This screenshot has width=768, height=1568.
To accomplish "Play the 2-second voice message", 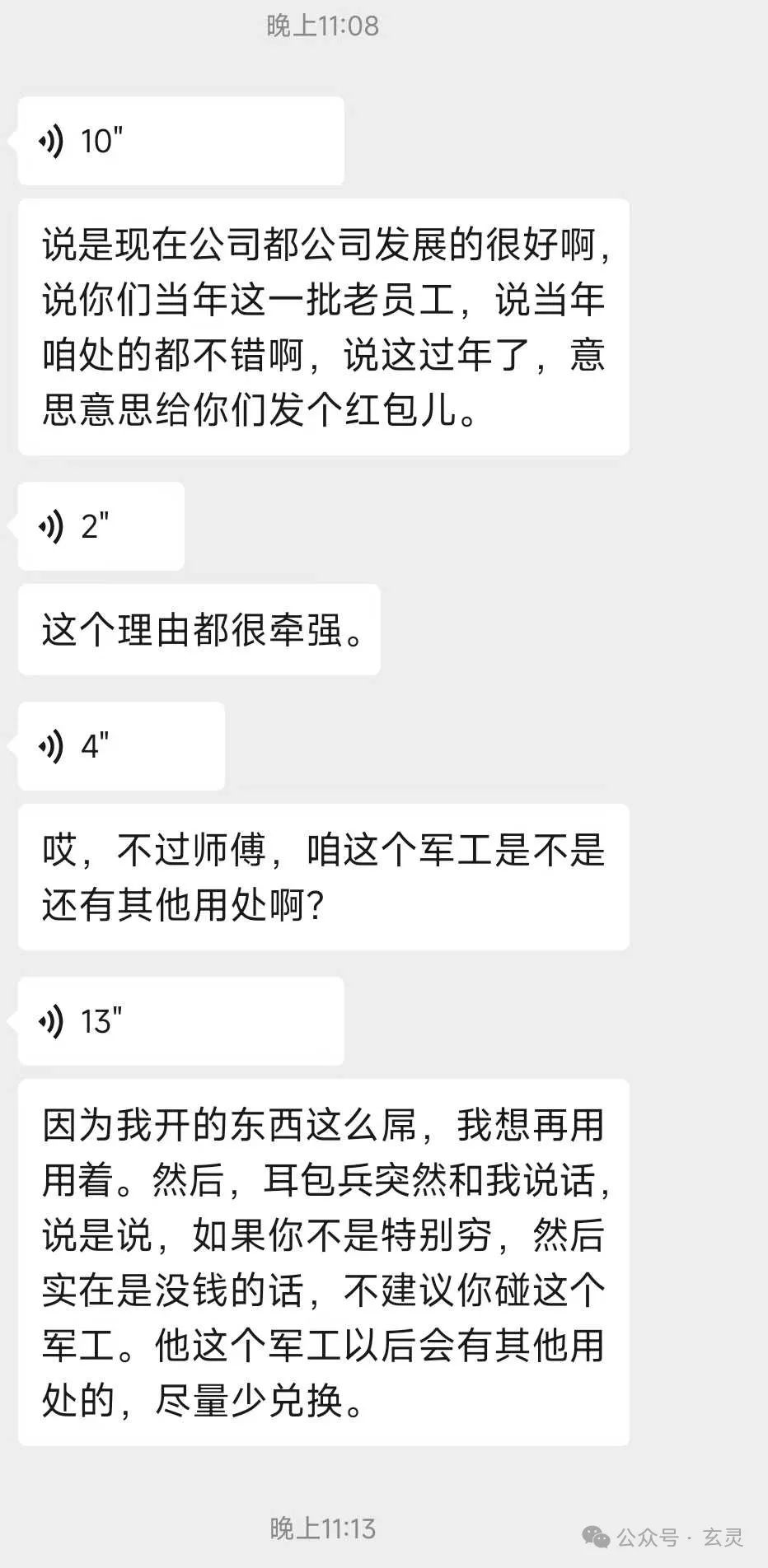I will pos(101,526).
